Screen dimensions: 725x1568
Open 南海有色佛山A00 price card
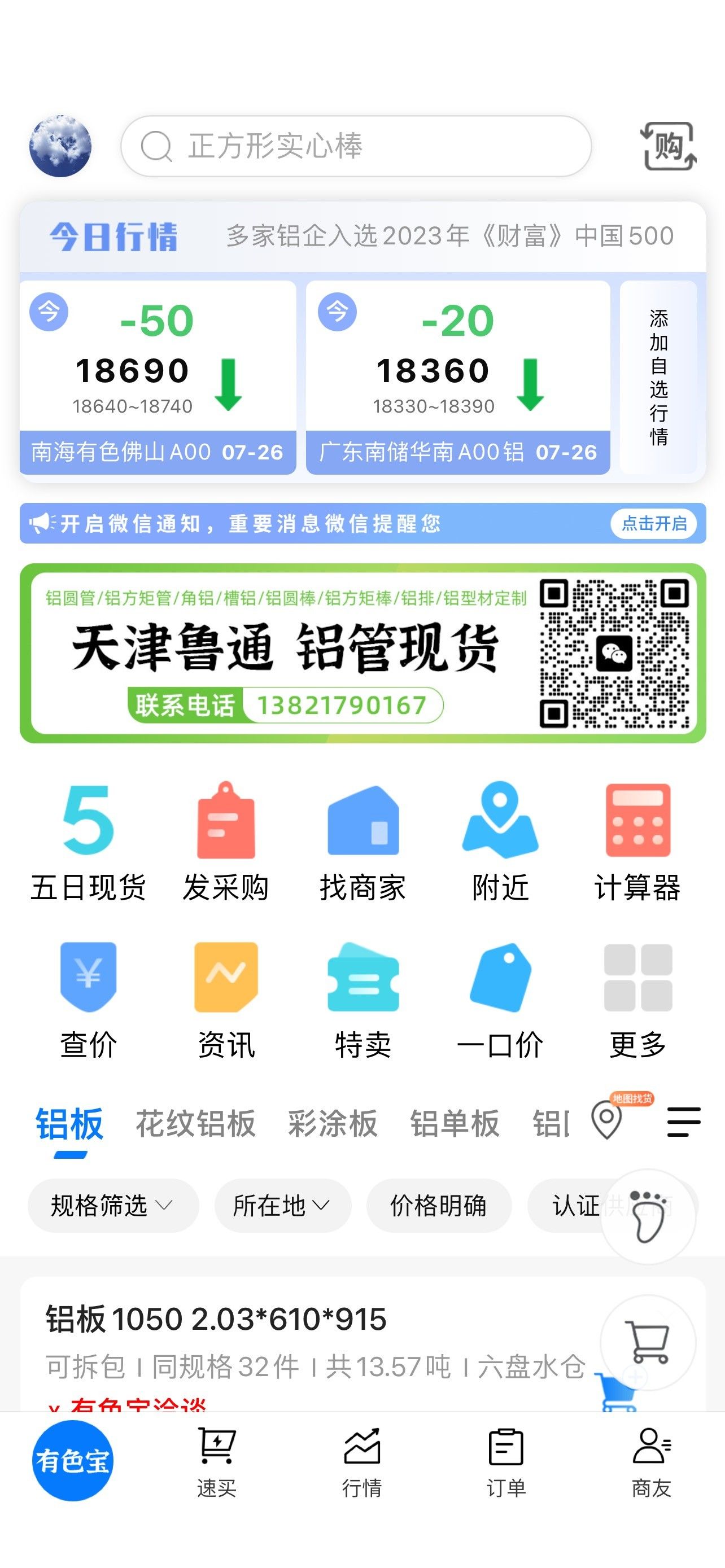158,377
